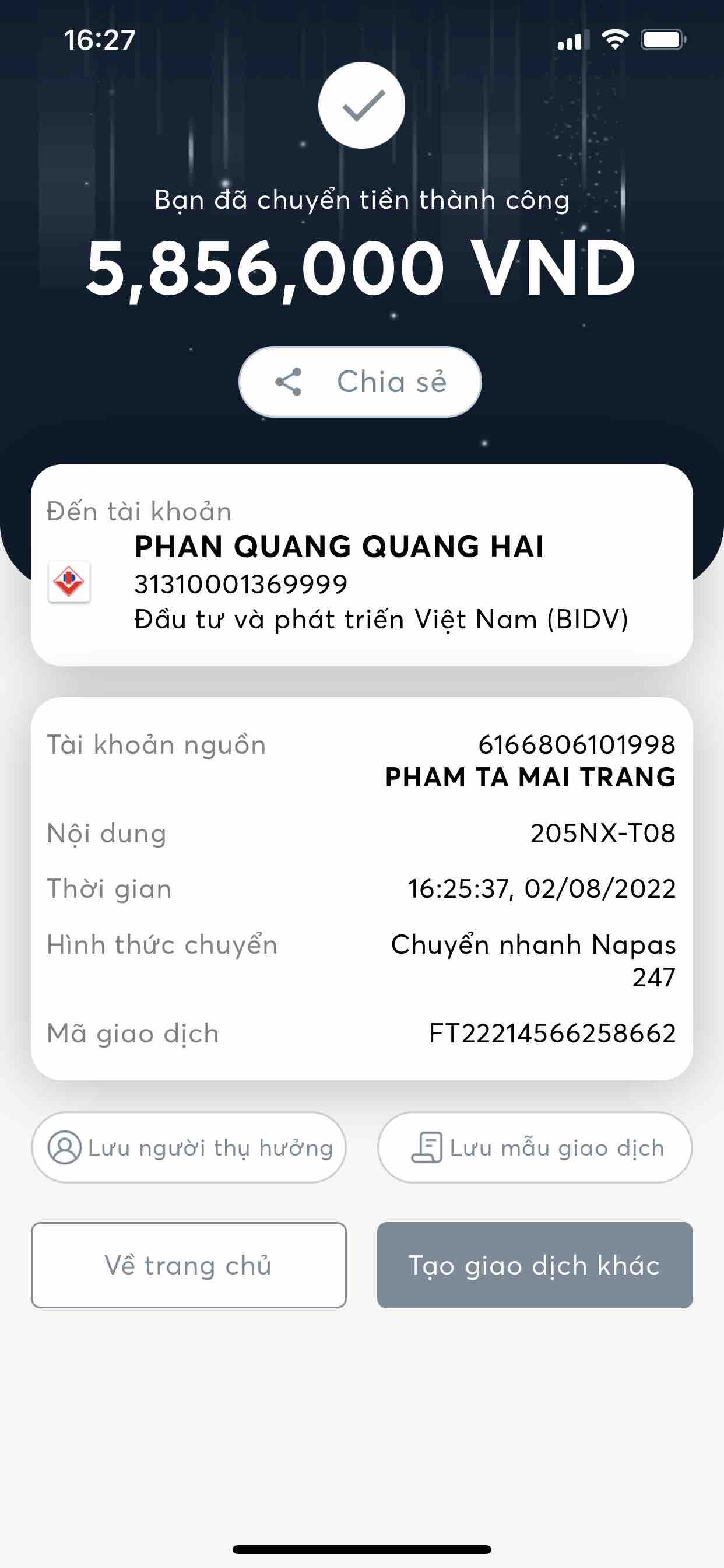Start new transfer with Tạo giao dịch khác
Image resolution: width=724 pixels, height=1568 pixels.
tap(535, 1265)
